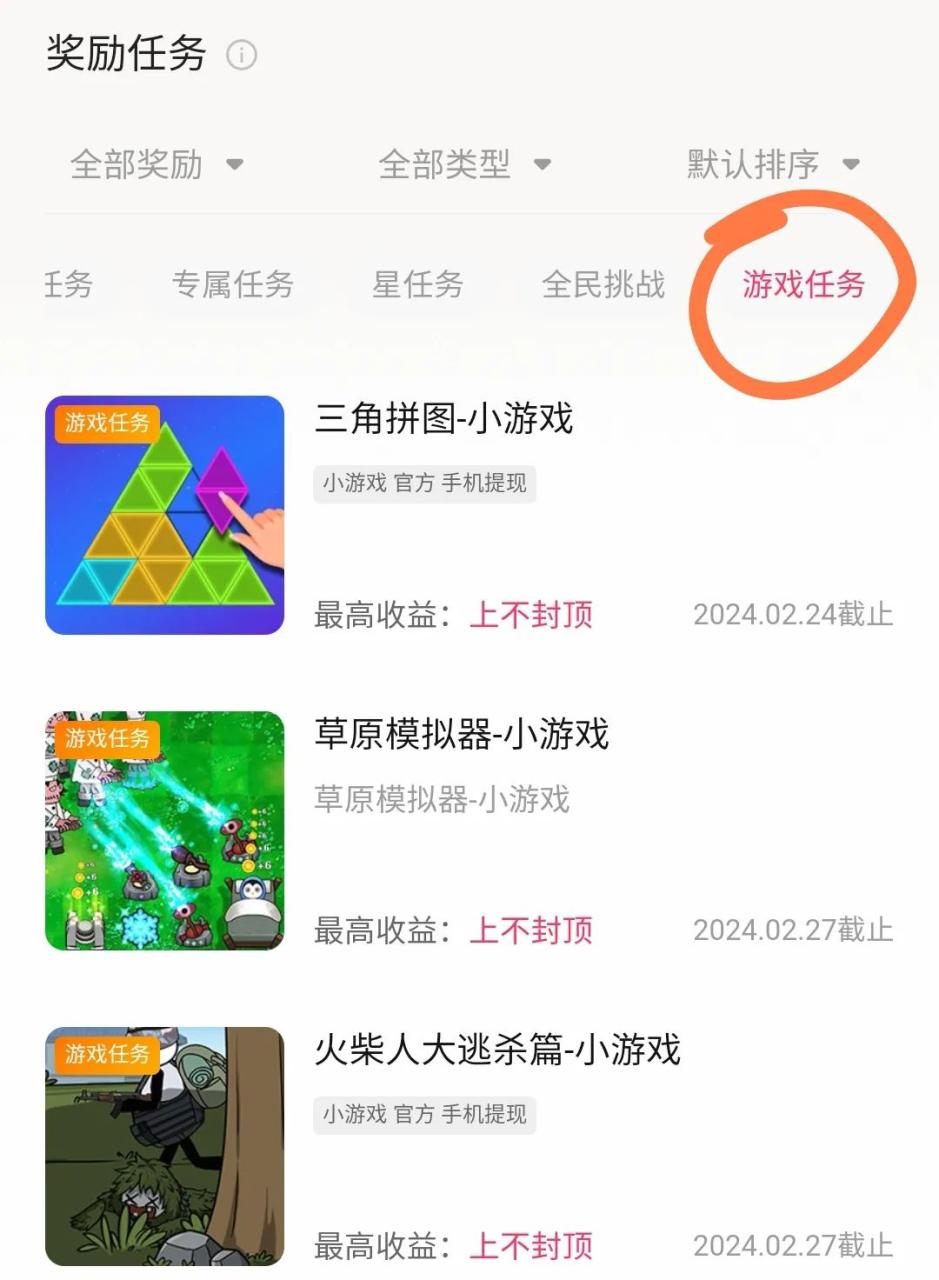Switch to the 全民挑战 tab

point(604,285)
